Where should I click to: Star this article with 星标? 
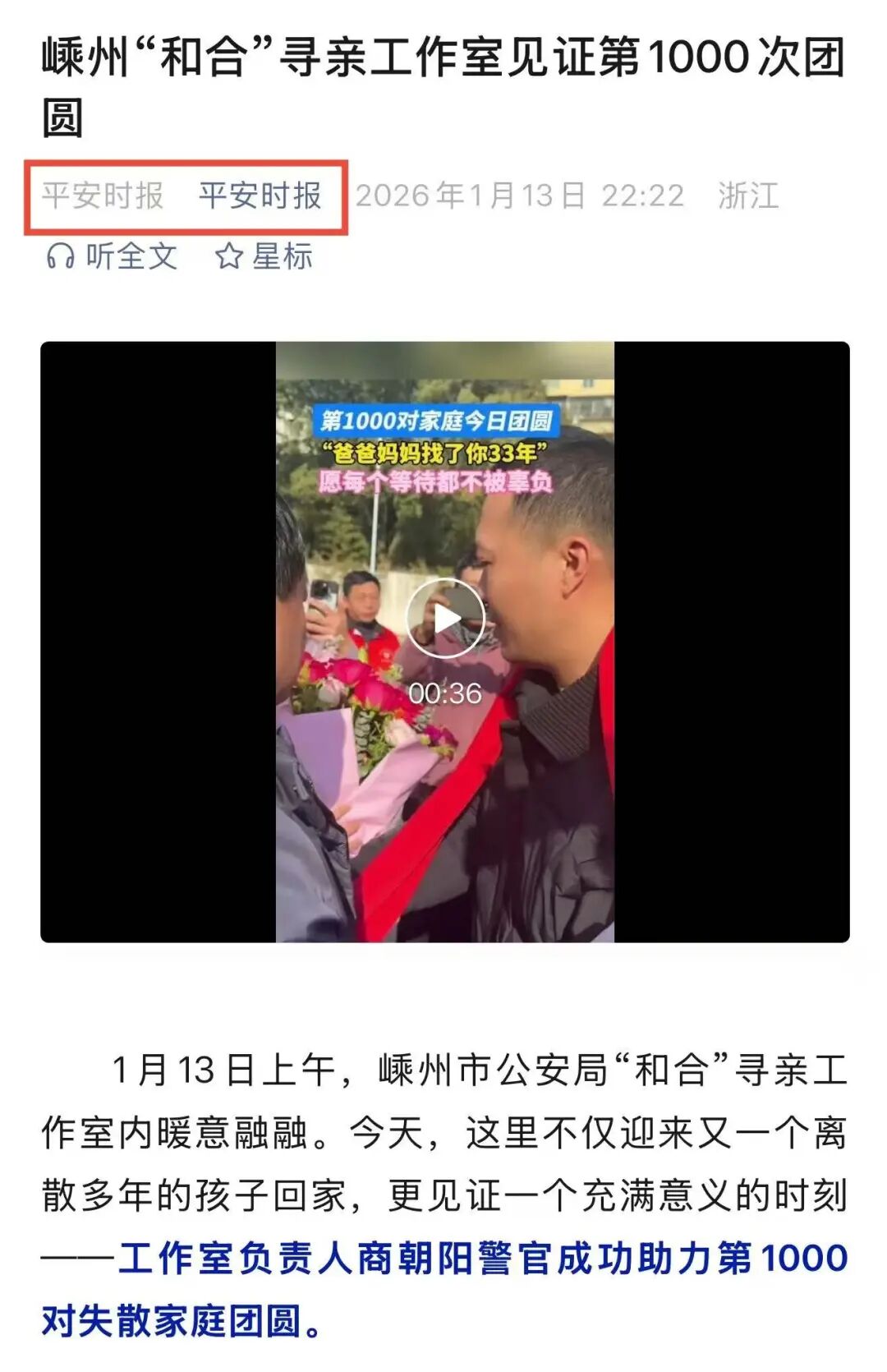(x=264, y=257)
